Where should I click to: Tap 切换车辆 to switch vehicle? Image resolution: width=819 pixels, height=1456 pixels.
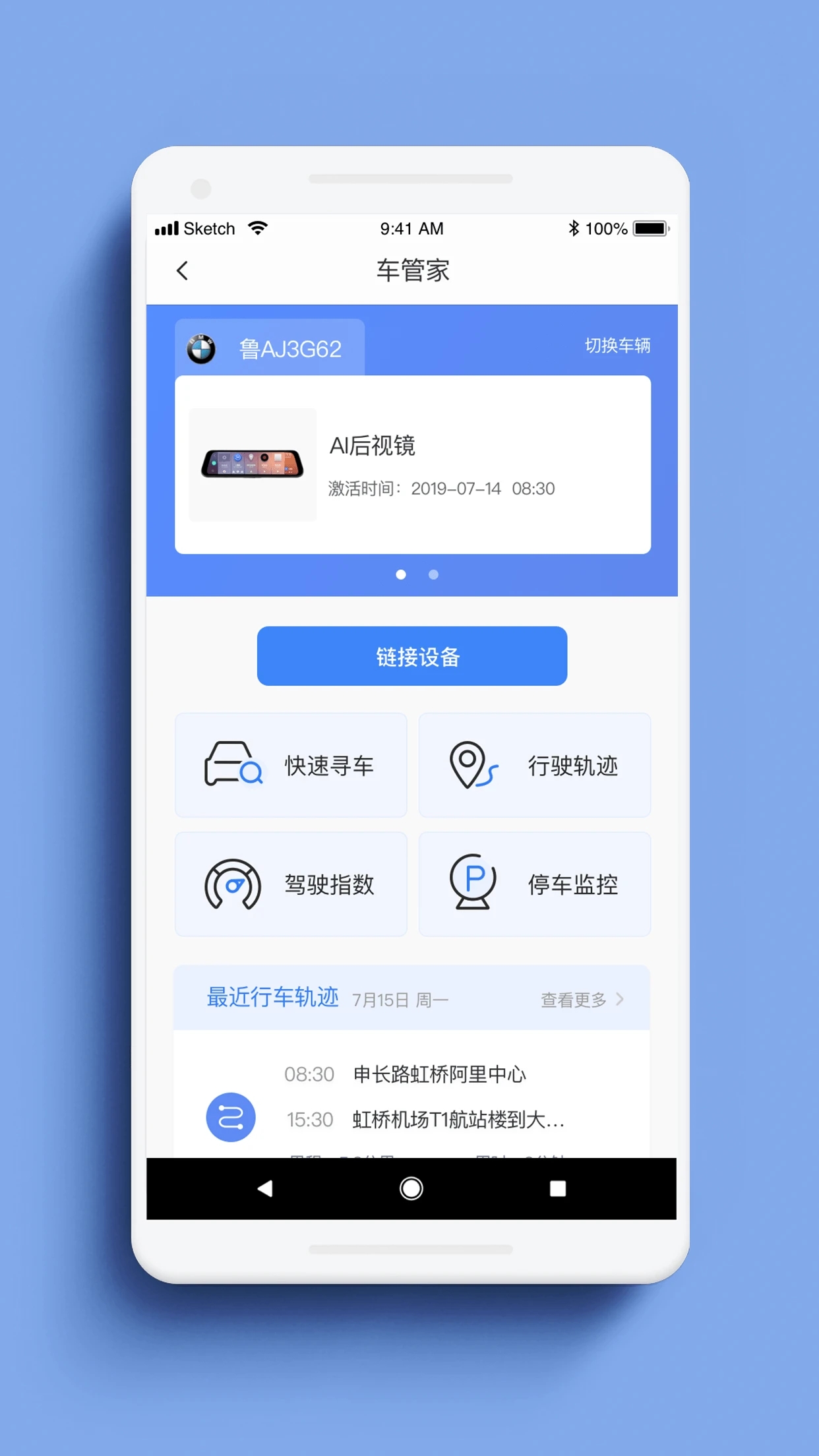617,346
